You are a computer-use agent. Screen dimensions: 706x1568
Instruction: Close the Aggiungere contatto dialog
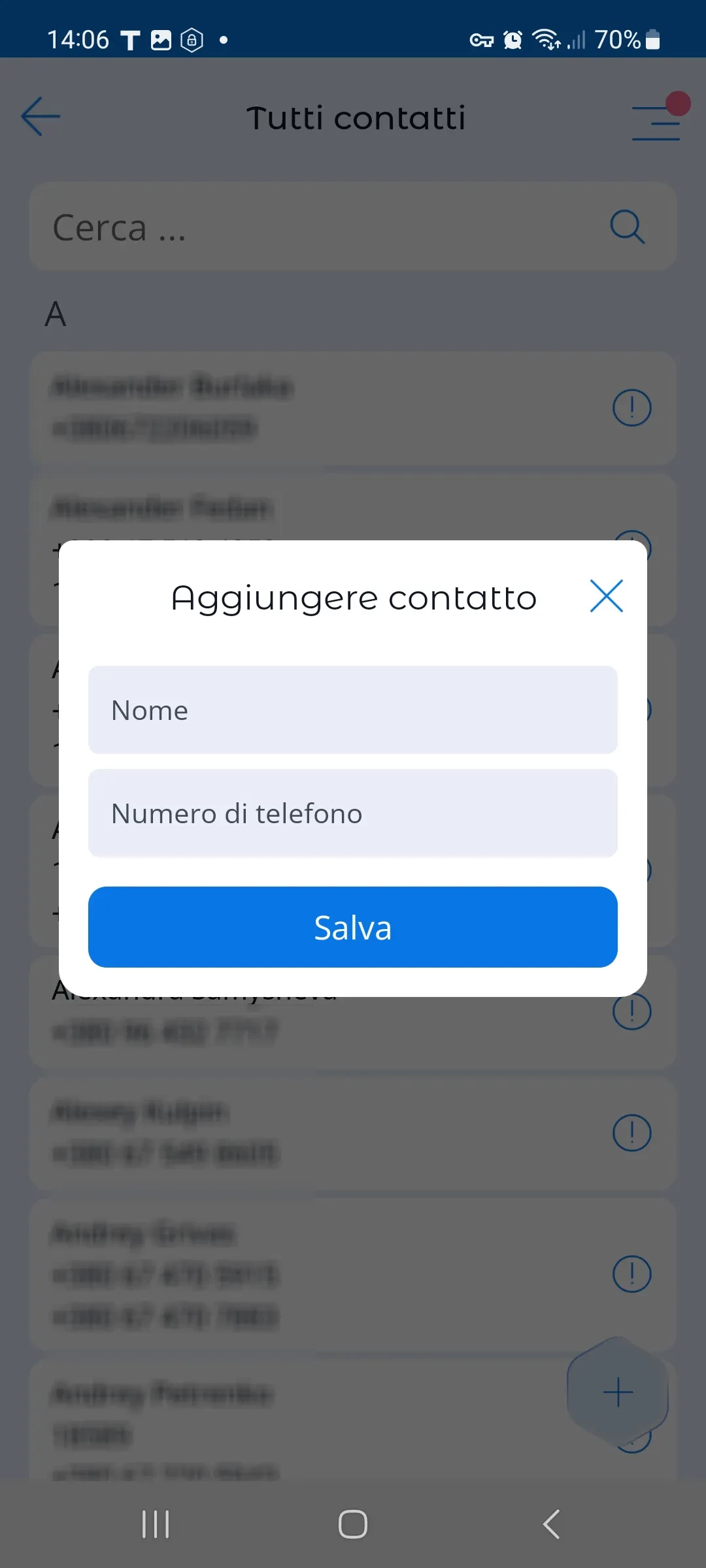(606, 596)
